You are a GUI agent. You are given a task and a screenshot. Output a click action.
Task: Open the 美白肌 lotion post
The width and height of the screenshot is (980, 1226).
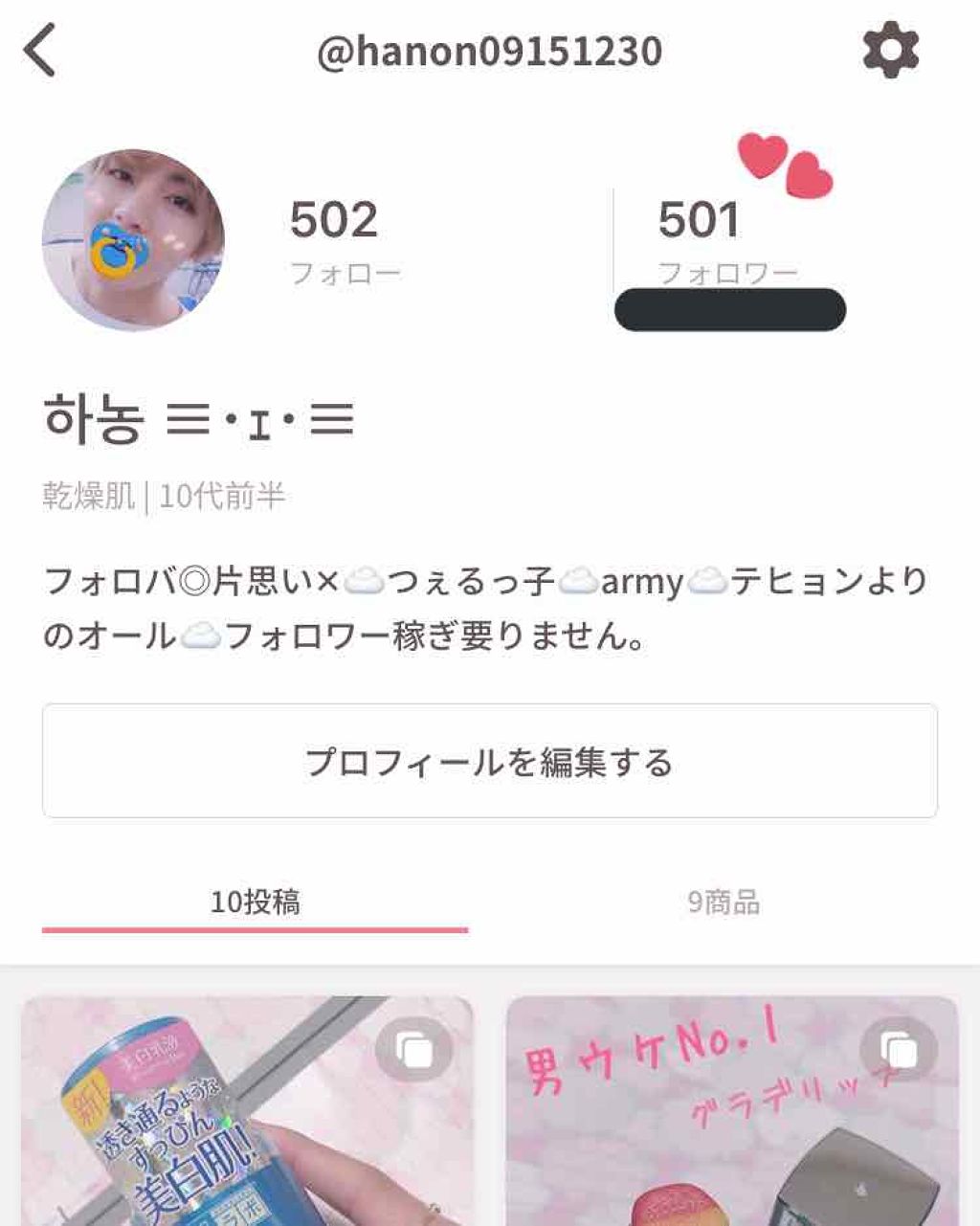coord(247,1110)
